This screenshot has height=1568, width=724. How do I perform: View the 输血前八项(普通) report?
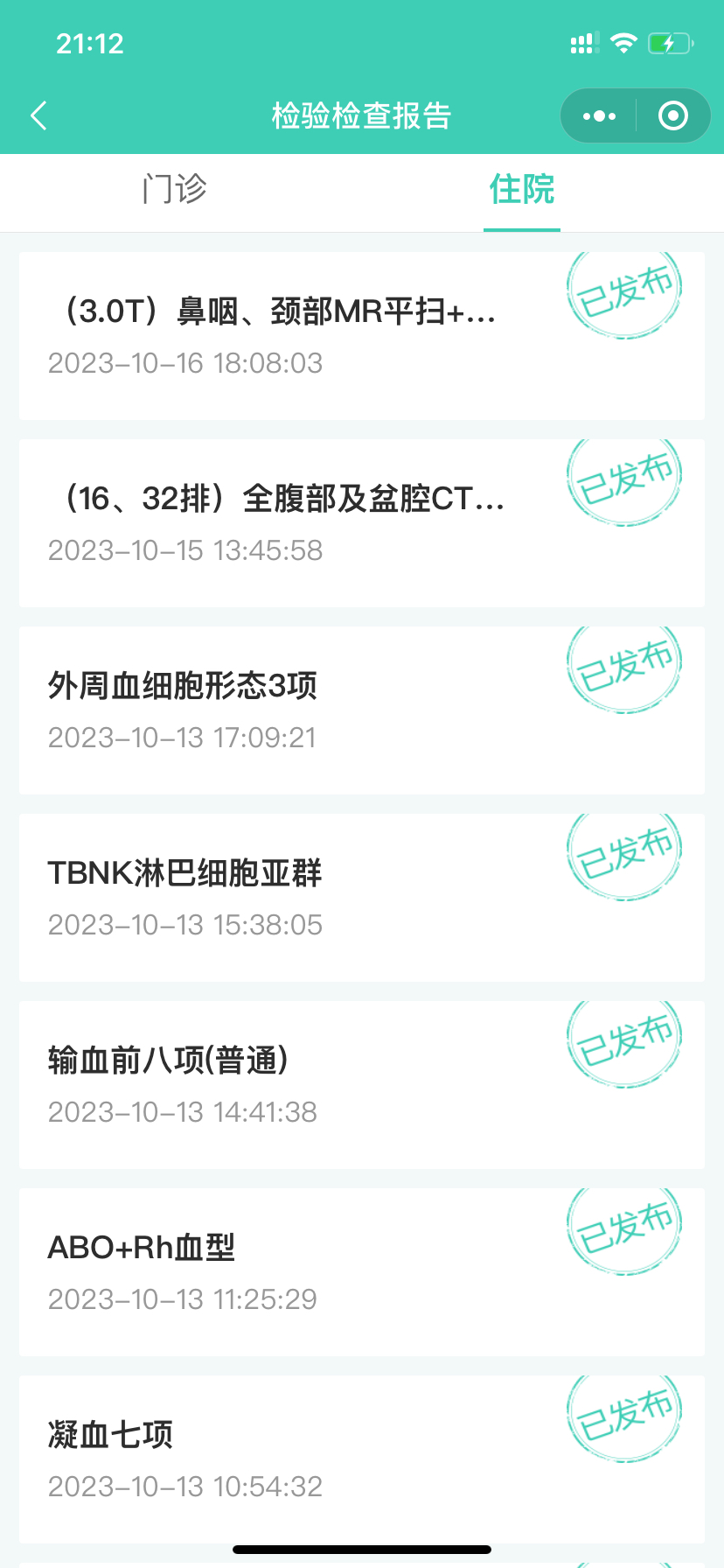point(362,1085)
